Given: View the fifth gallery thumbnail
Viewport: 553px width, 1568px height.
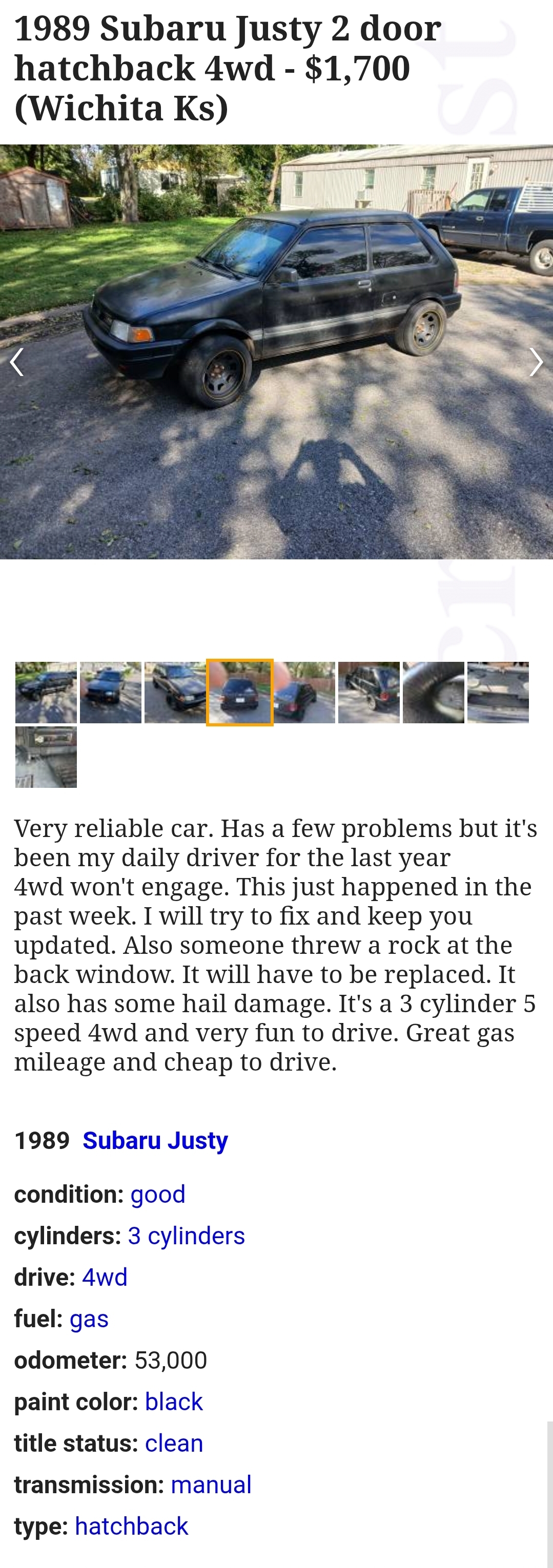Looking at the screenshot, I should click(304, 693).
